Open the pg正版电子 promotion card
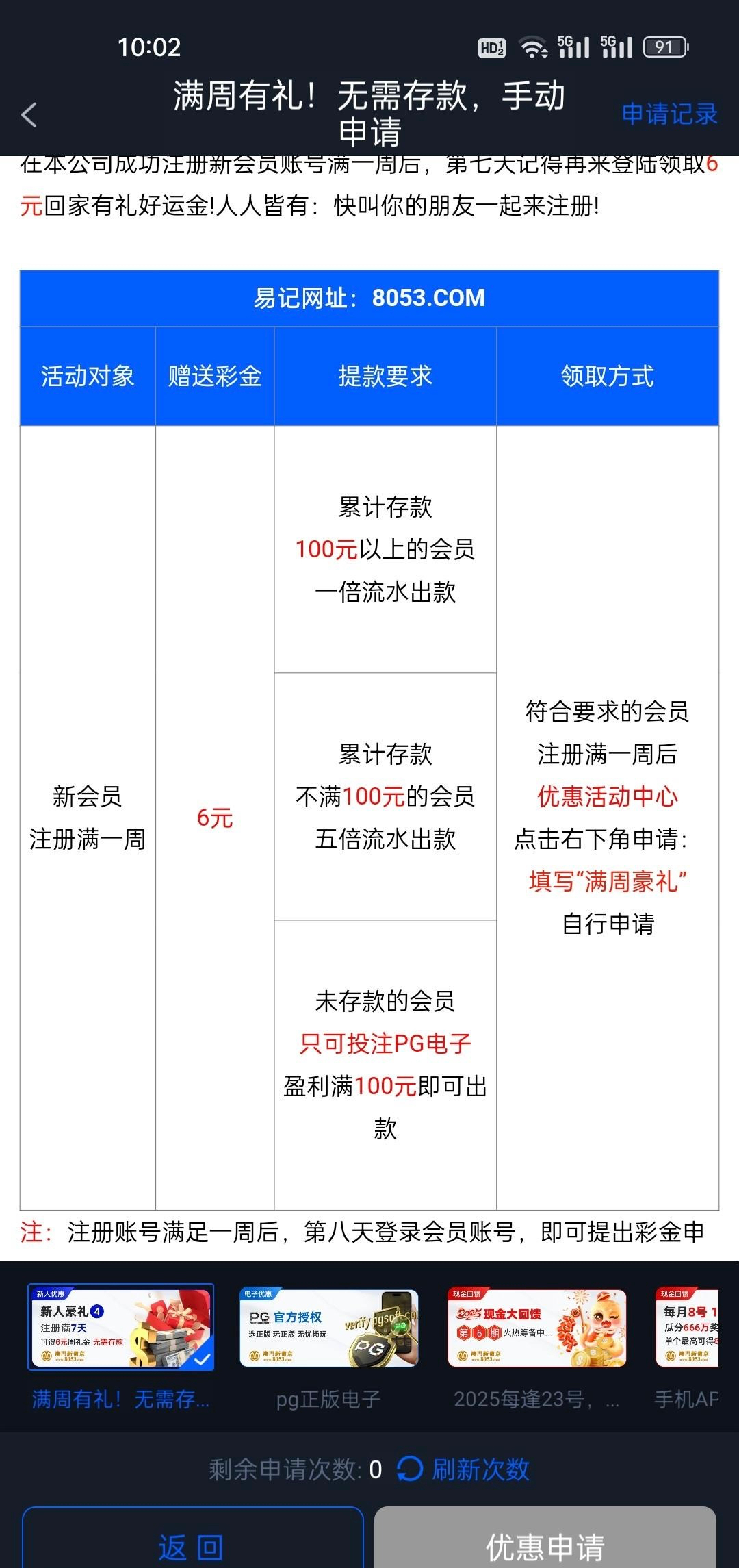This screenshot has width=739, height=1568. (329, 1328)
